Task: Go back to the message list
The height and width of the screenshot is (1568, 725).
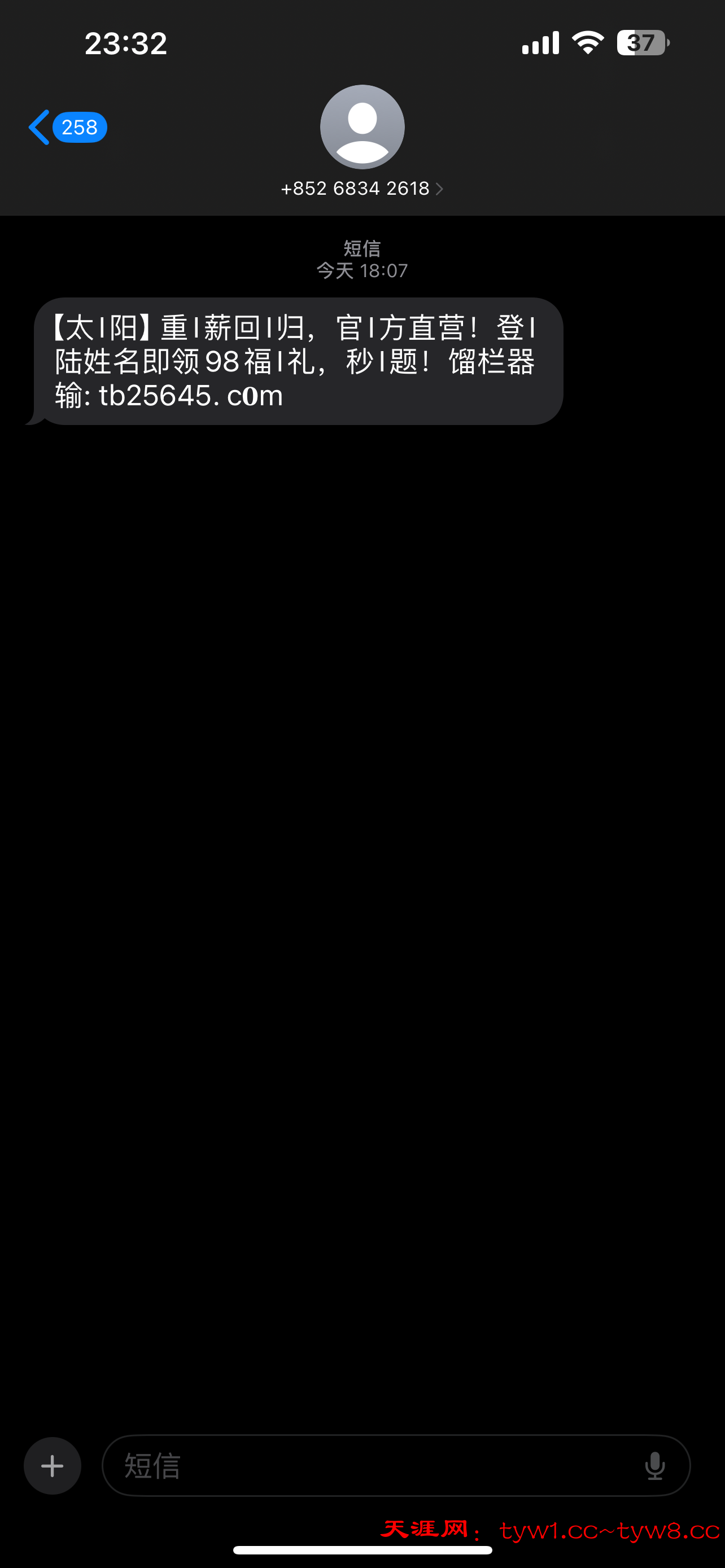Action: [x=67, y=127]
